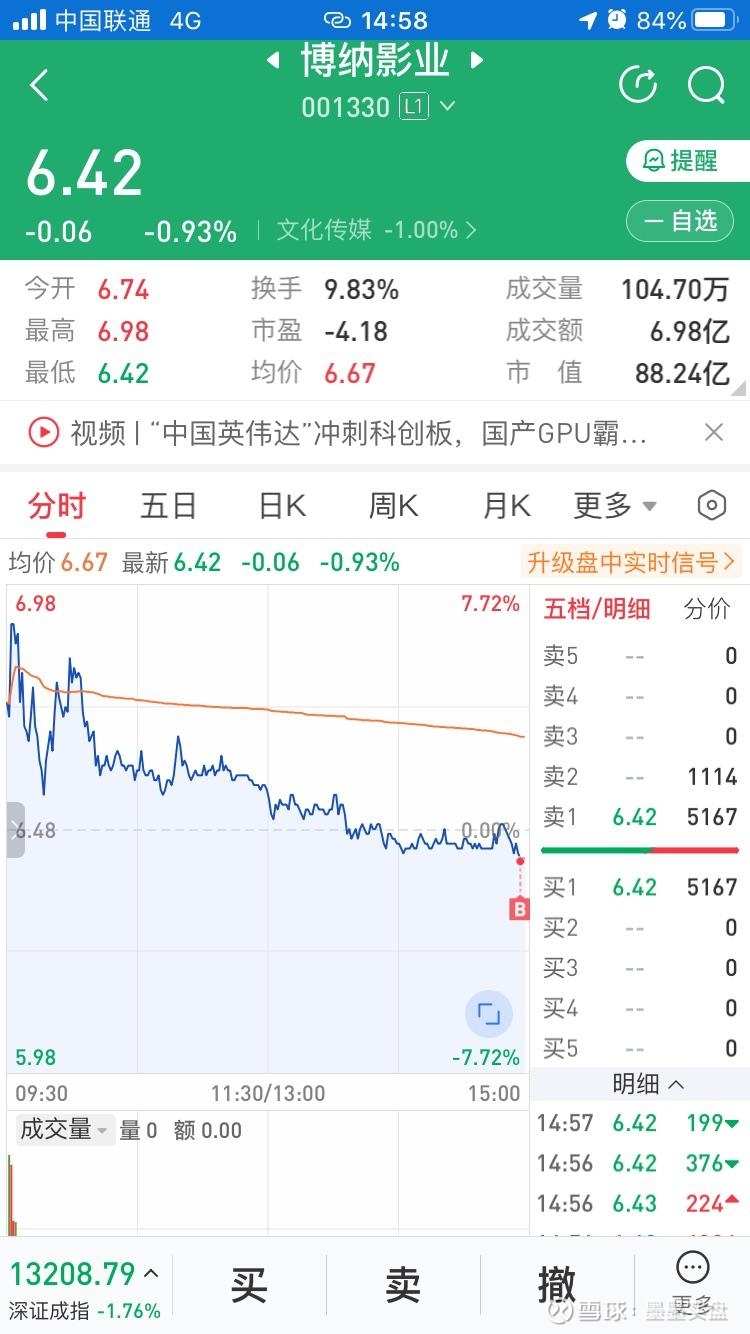Open the search magnifier icon
750x1334 pixels.
tap(706, 85)
